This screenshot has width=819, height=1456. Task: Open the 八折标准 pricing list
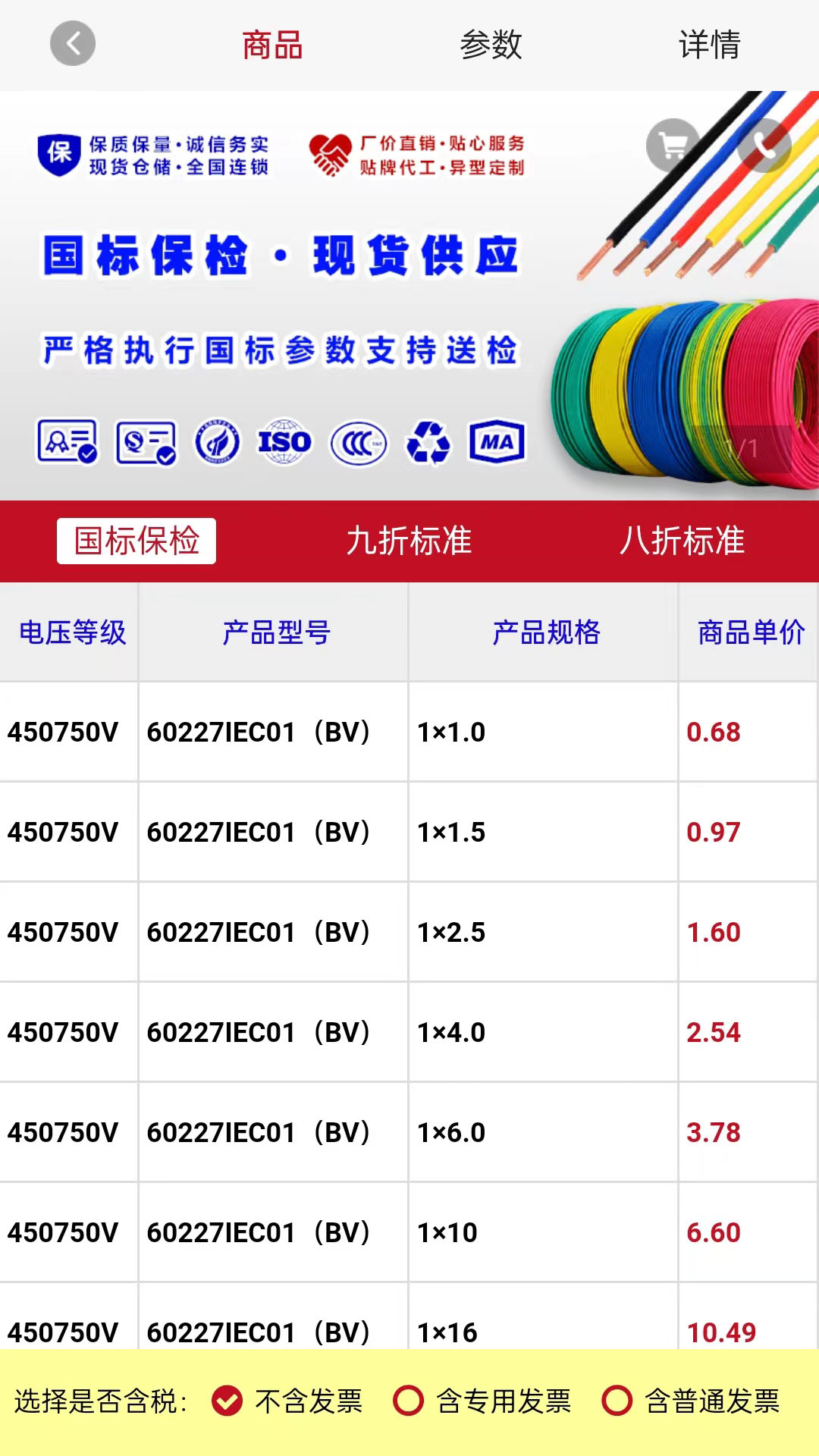(683, 541)
